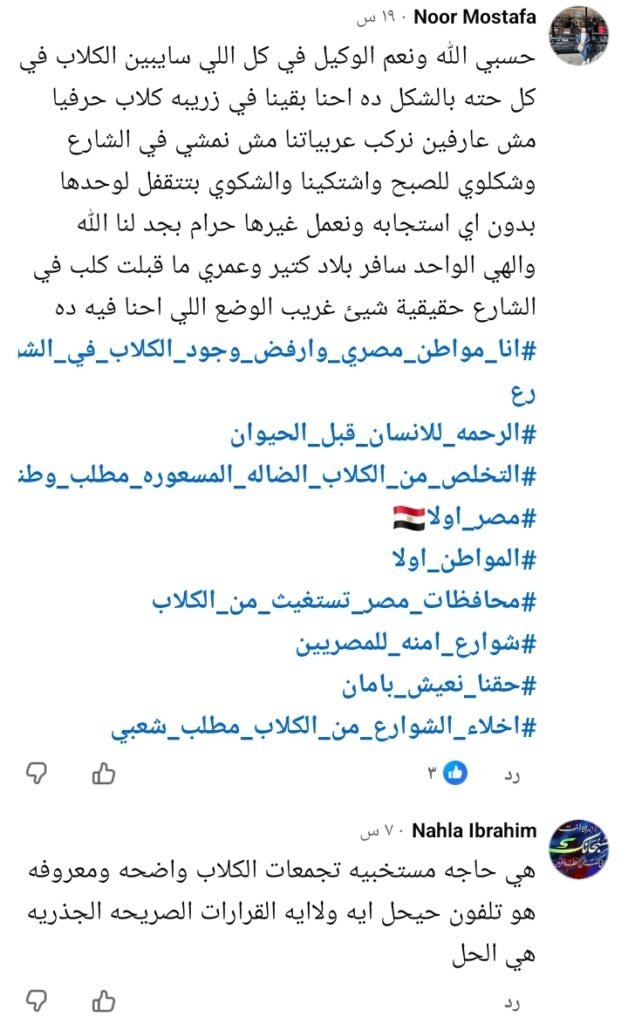Dislike Nahla Ibrahim's comment
The image size is (628, 1024).
[x=36, y=999]
